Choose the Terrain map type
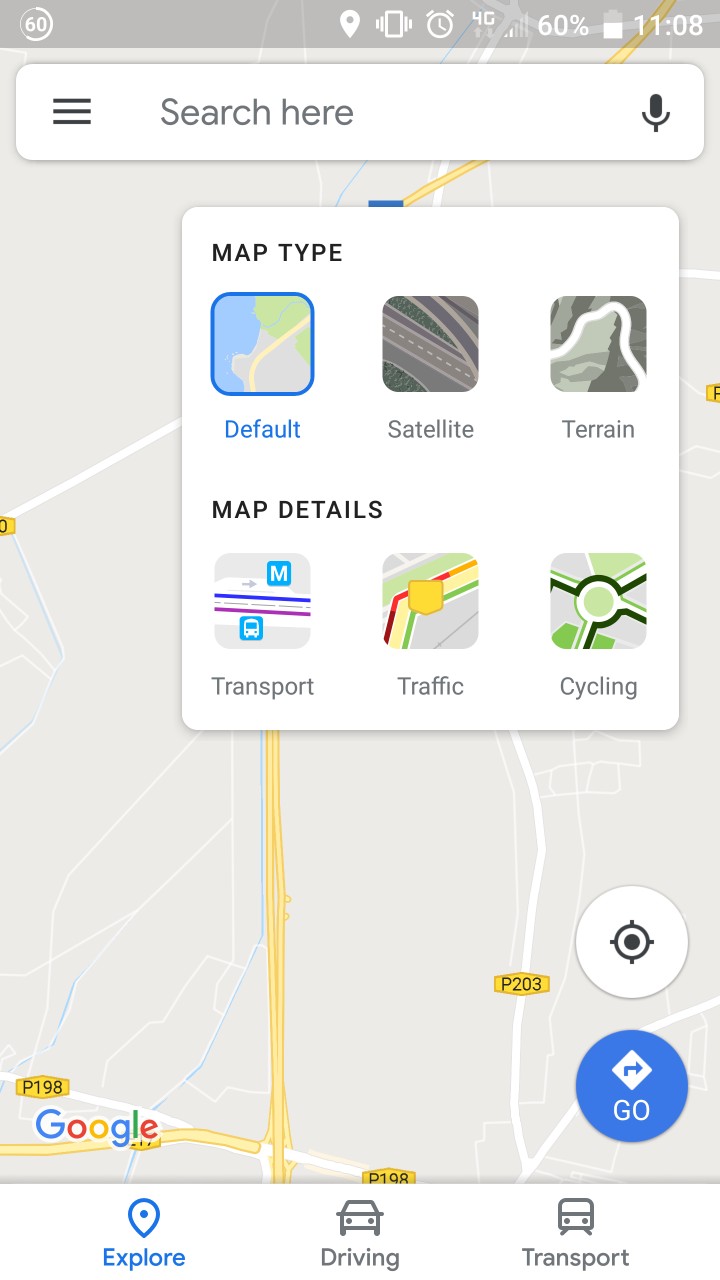Viewport: 720px width, 1280px height. point(598,345)
